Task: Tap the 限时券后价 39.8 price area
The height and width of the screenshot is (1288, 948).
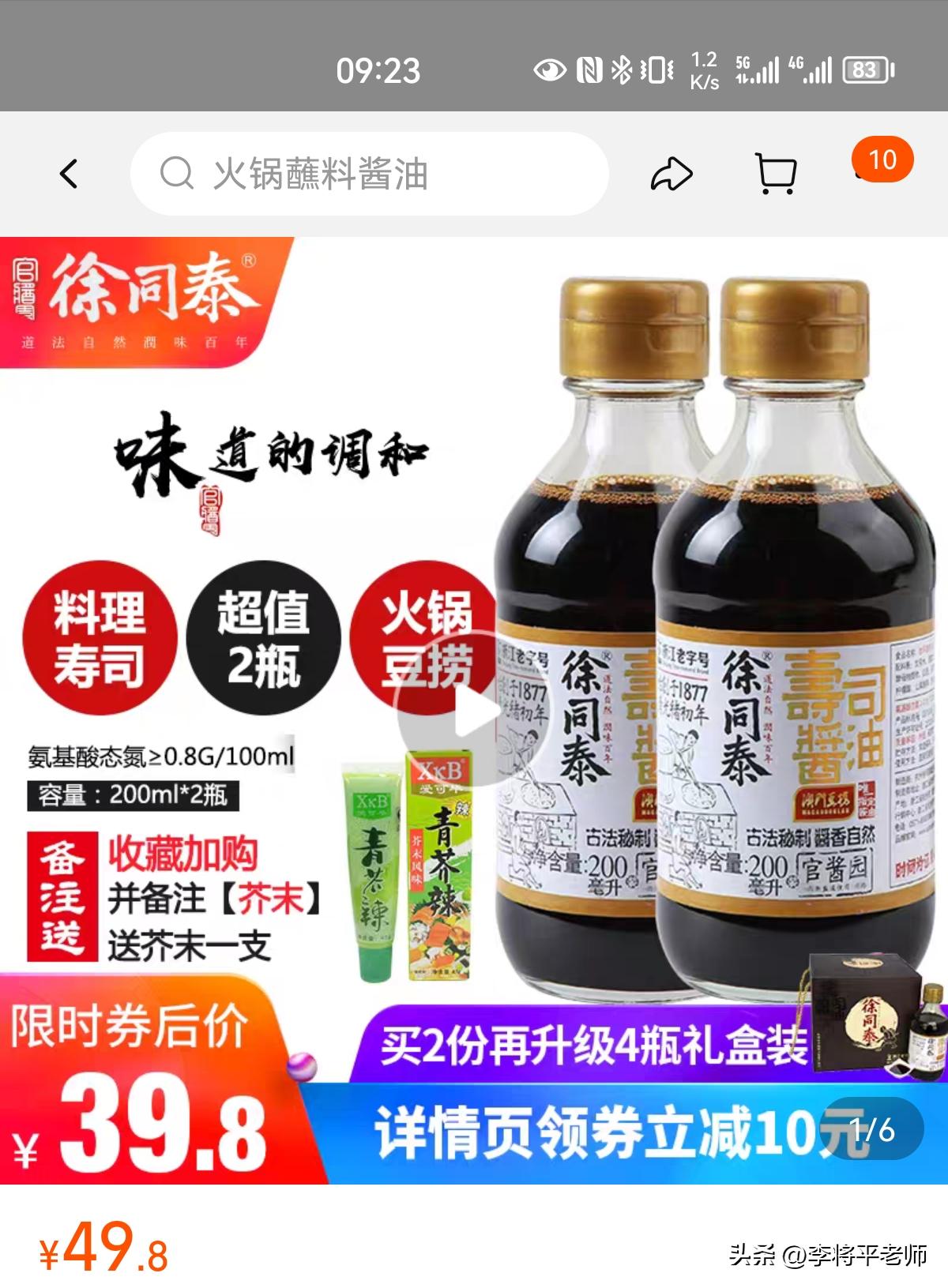Action: (x=142, y=1106)
